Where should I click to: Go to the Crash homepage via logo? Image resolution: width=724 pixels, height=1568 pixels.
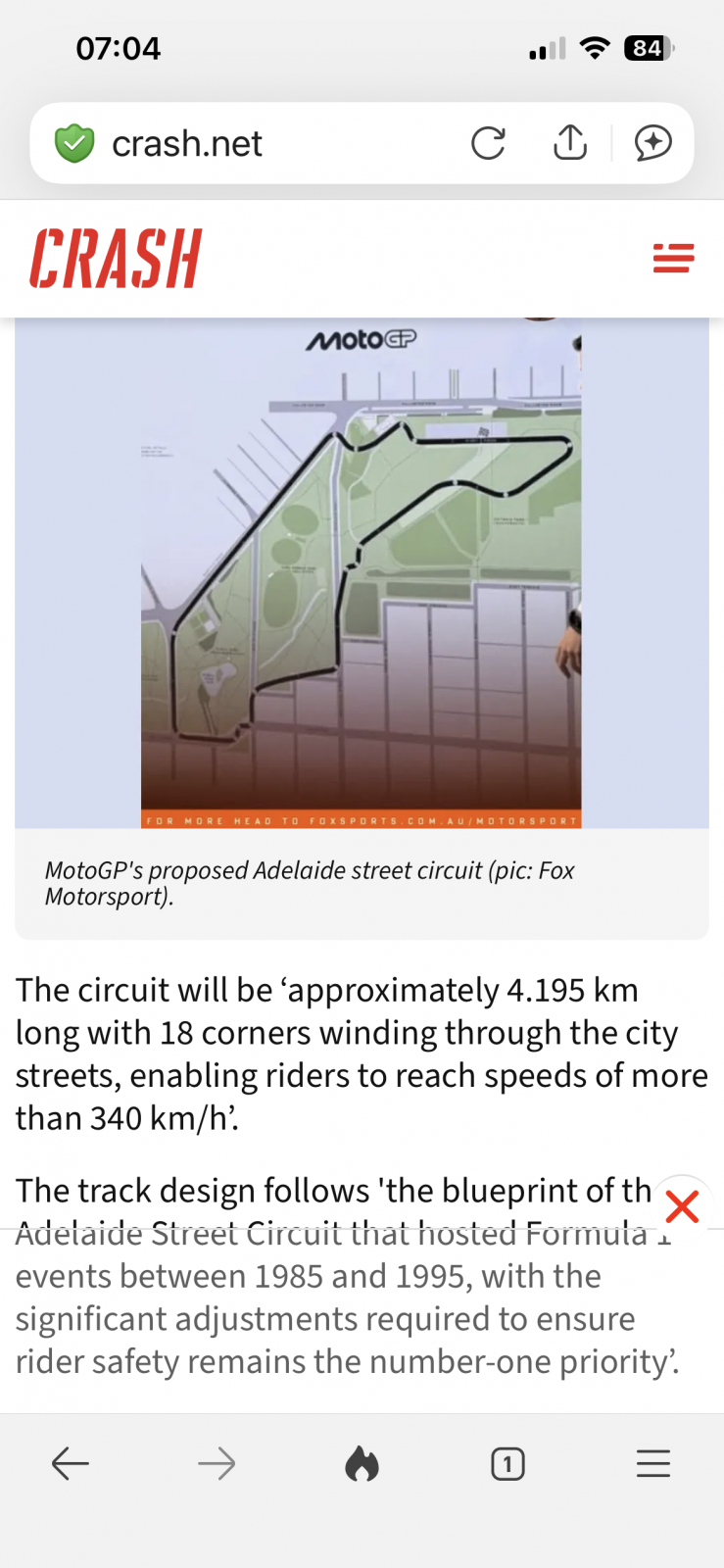click(116, 259)
